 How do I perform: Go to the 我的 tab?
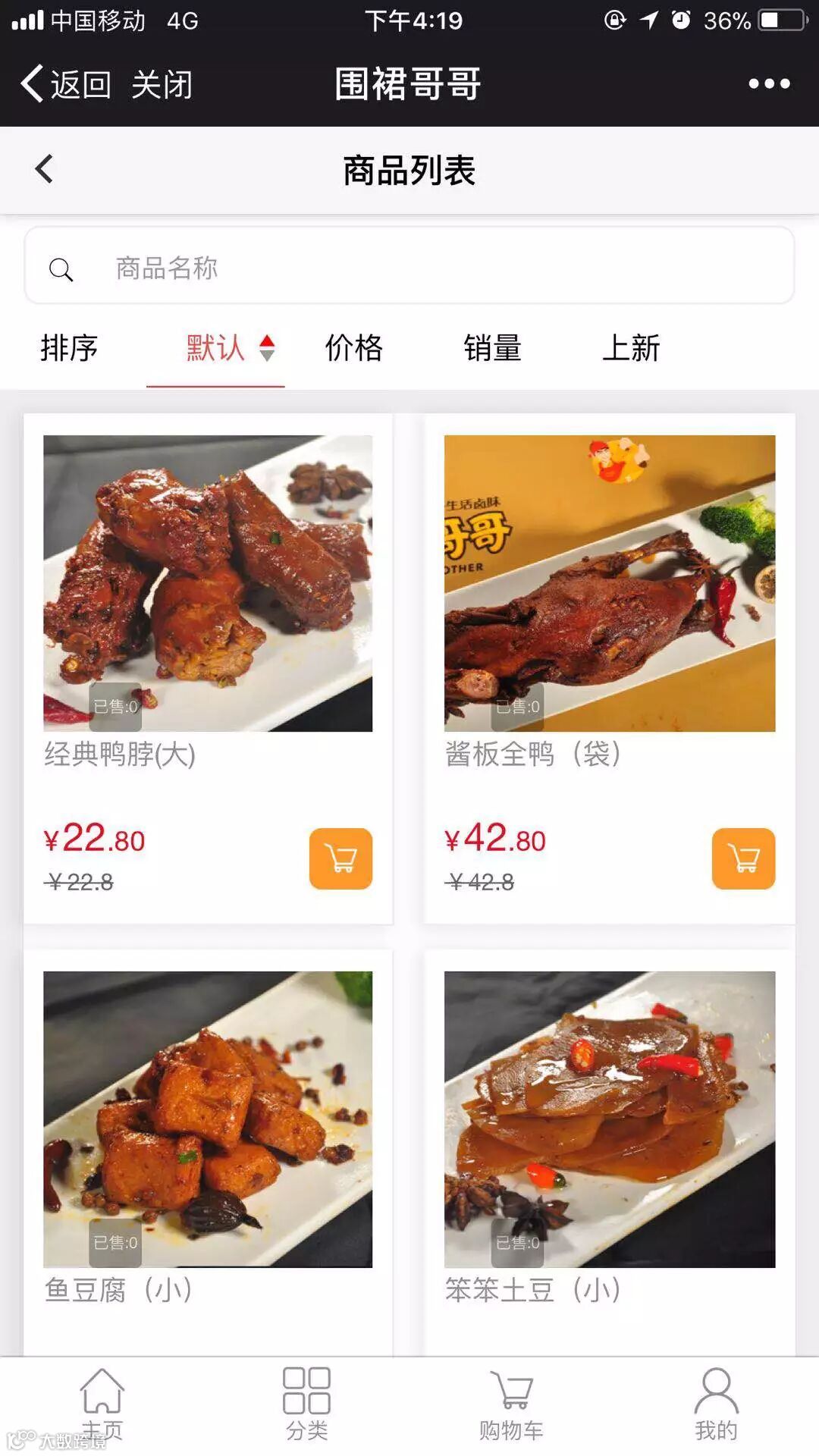pos(716,1404)
